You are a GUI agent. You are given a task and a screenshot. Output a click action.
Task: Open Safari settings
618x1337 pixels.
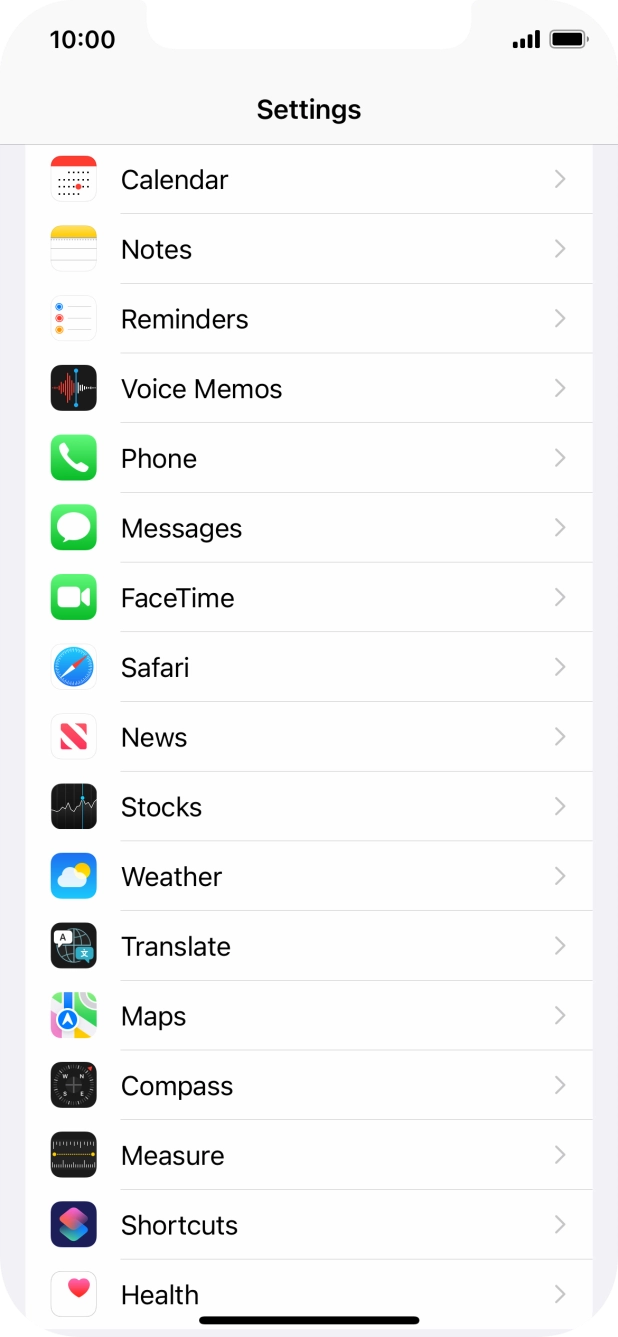point(308,668)
